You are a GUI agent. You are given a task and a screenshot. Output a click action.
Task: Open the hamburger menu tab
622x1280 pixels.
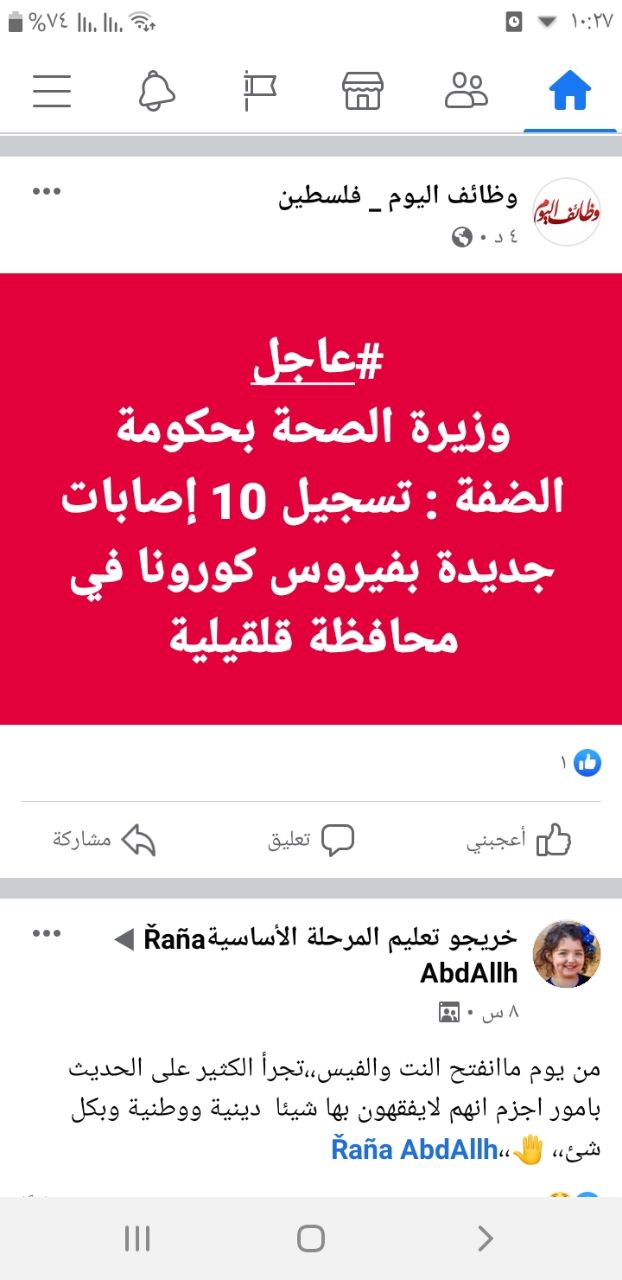52,91
